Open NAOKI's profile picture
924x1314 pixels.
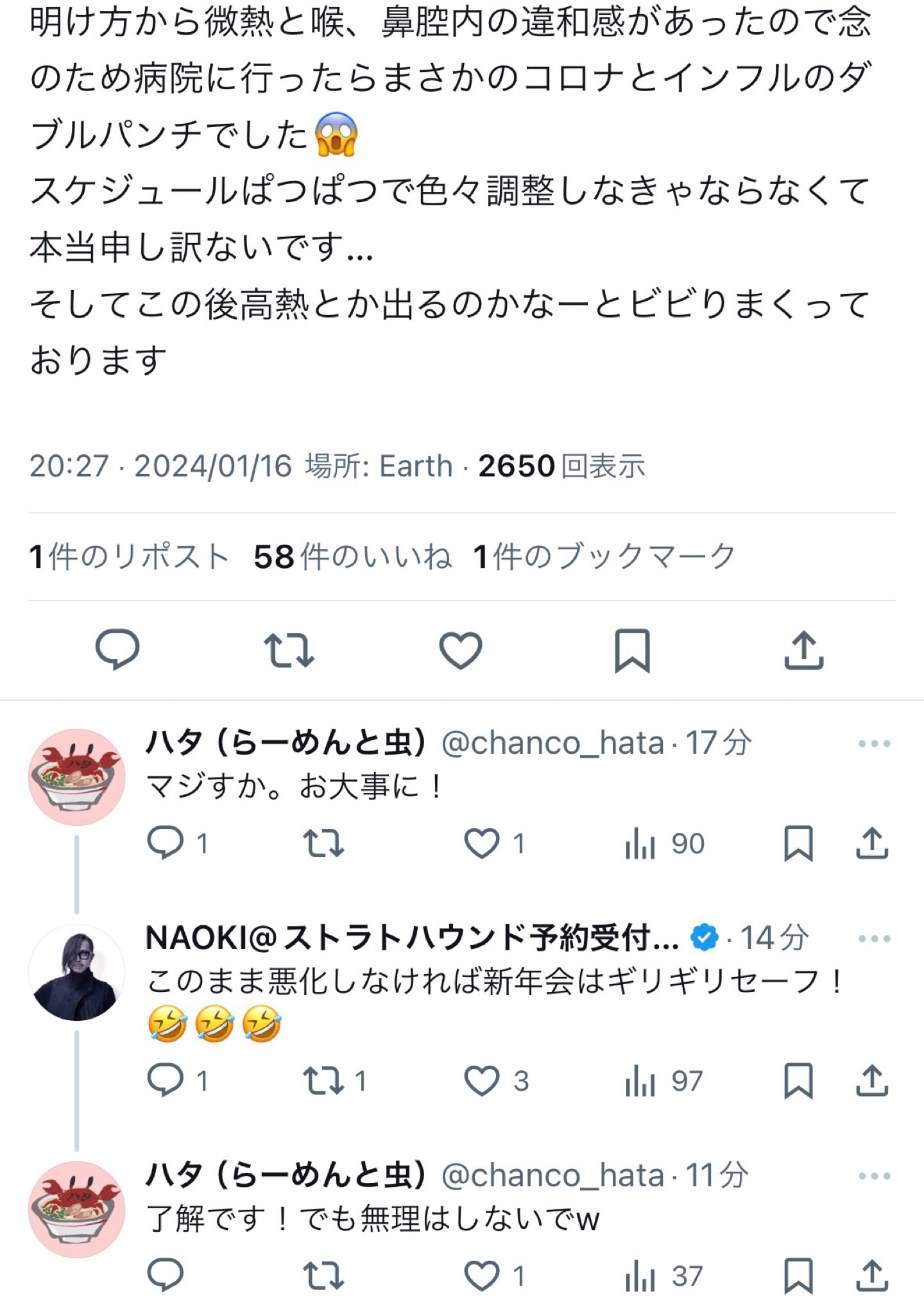tap(77, 973)
